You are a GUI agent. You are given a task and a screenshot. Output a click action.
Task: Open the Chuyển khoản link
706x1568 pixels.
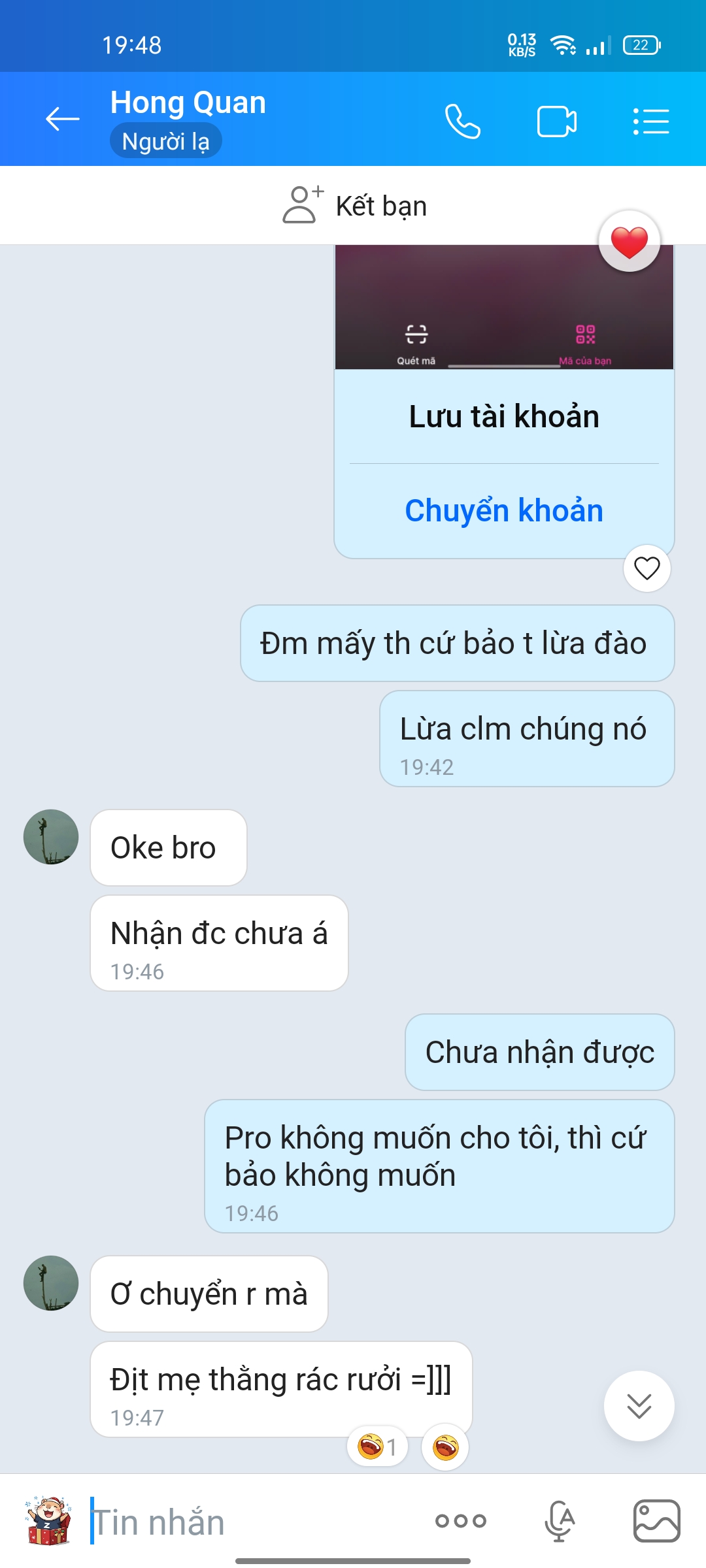tap(504, 510)
